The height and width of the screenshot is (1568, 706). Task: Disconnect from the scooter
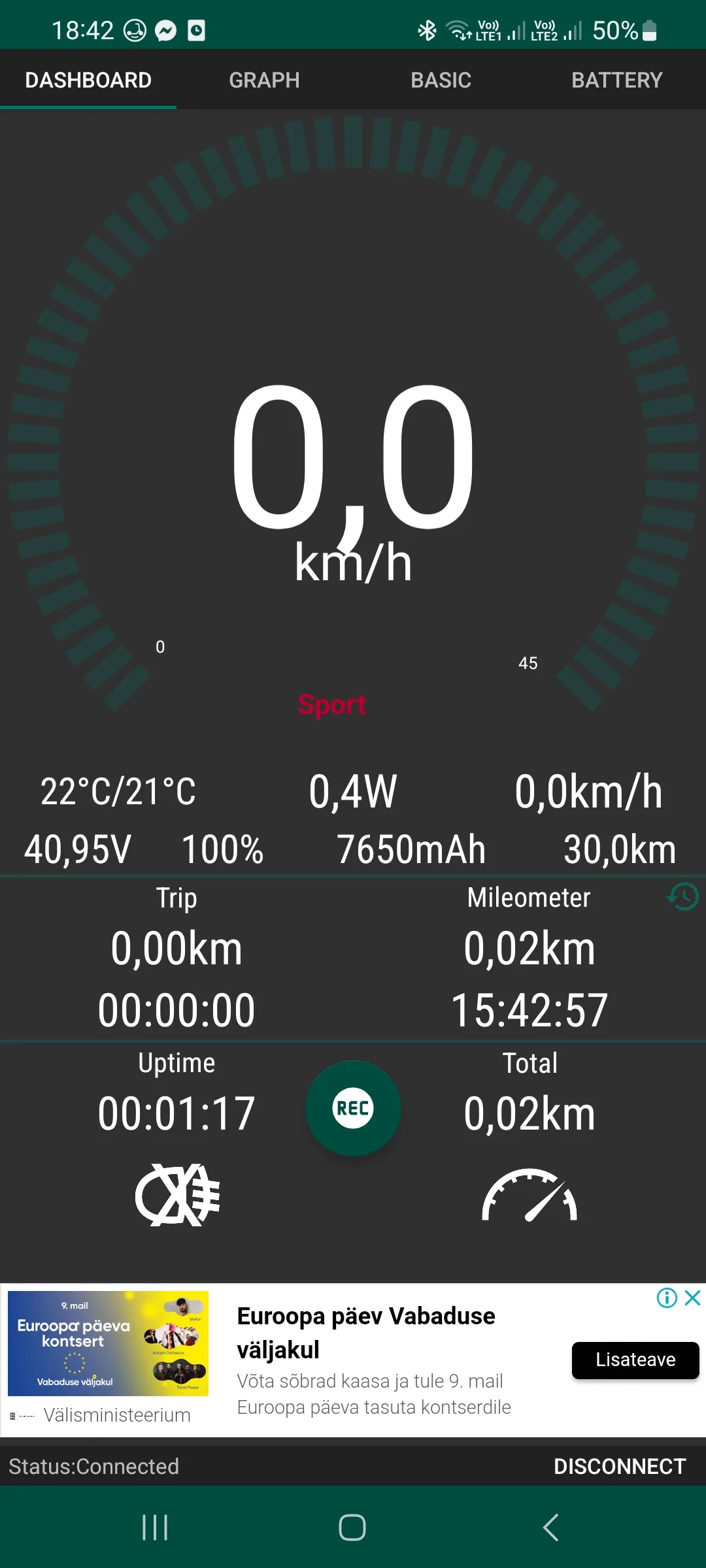(x=619, y=1467)
